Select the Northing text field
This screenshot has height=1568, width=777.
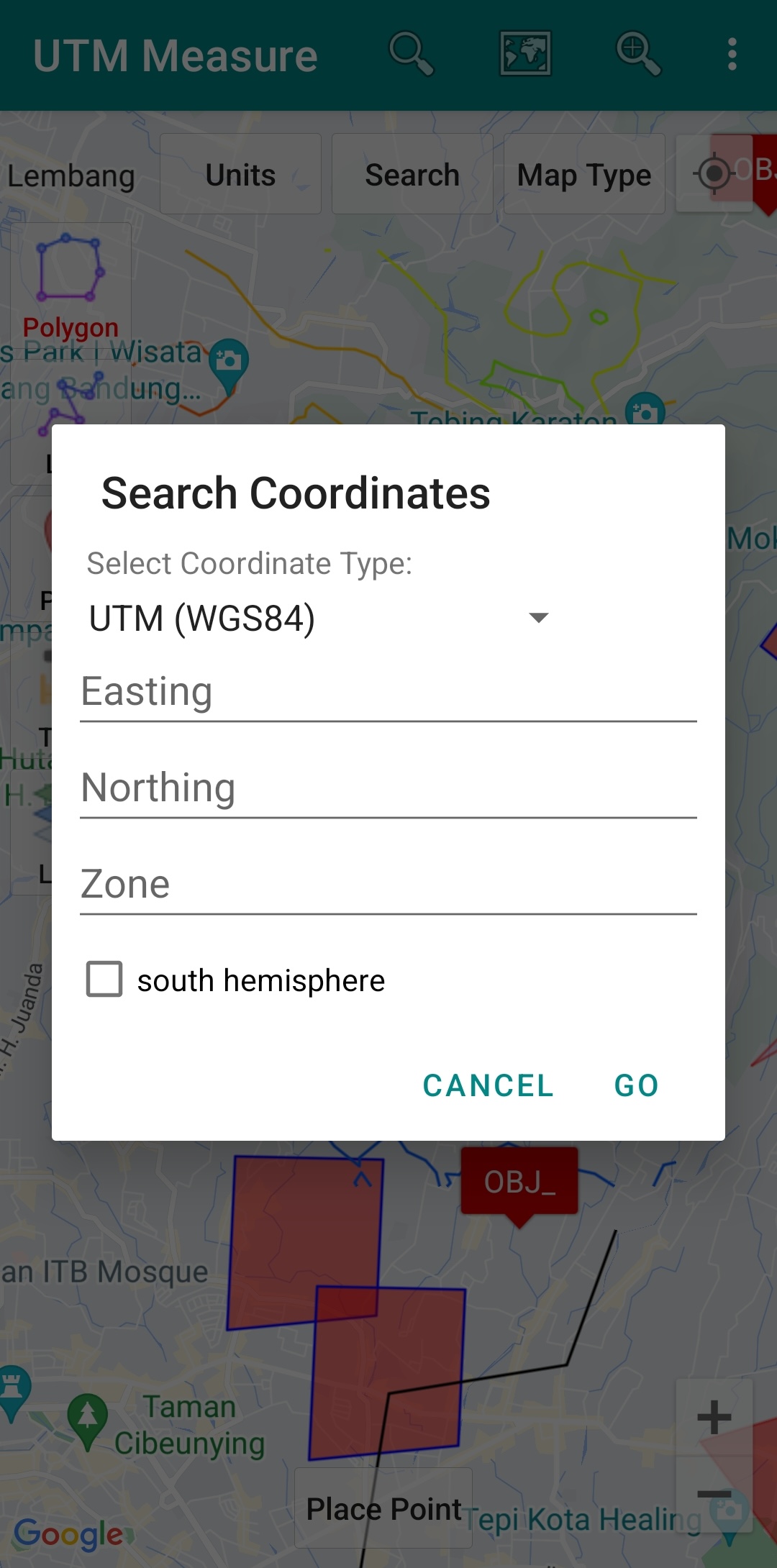(x=388, y=789)
